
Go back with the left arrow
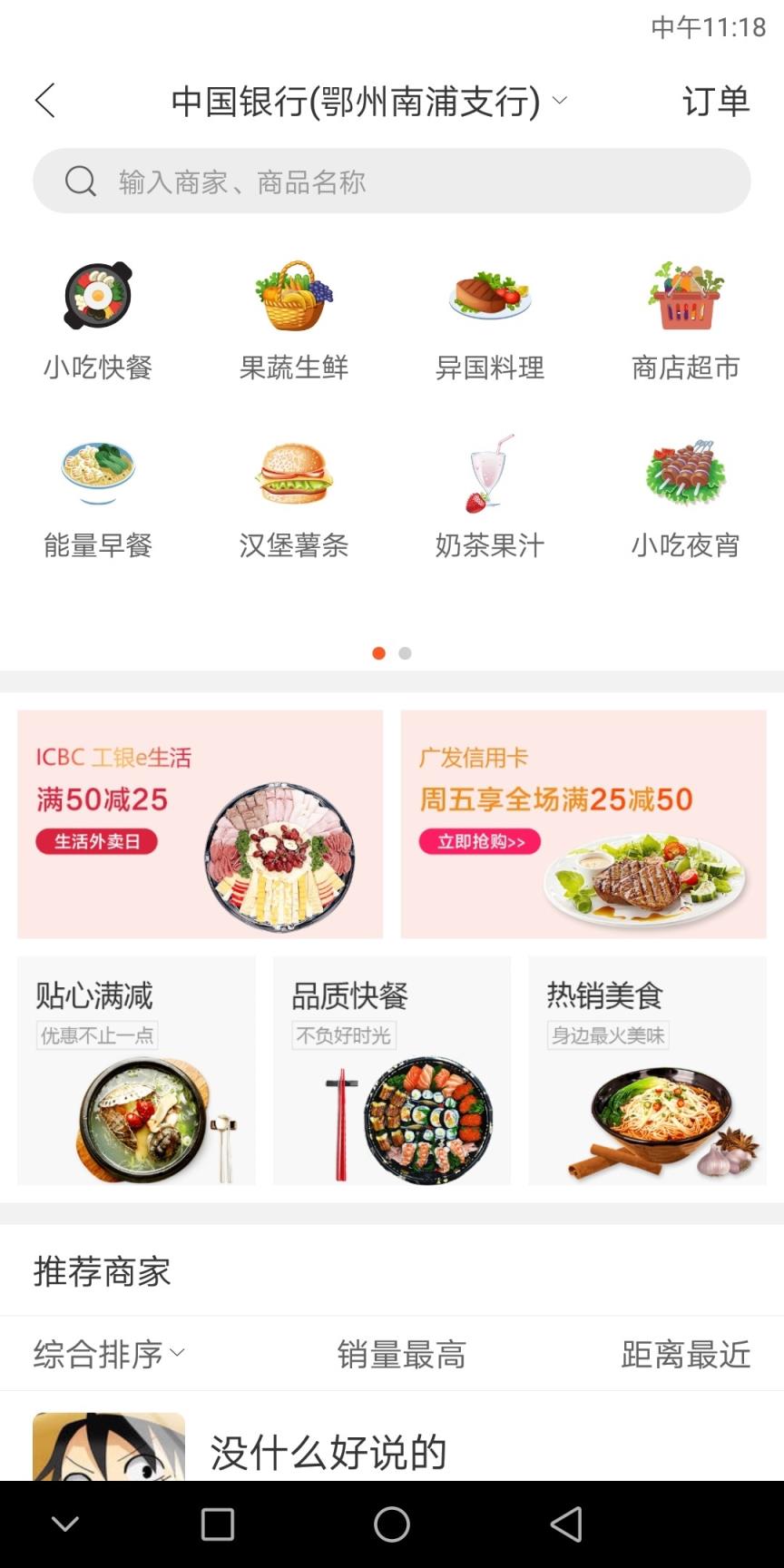[x=44, y=101]
